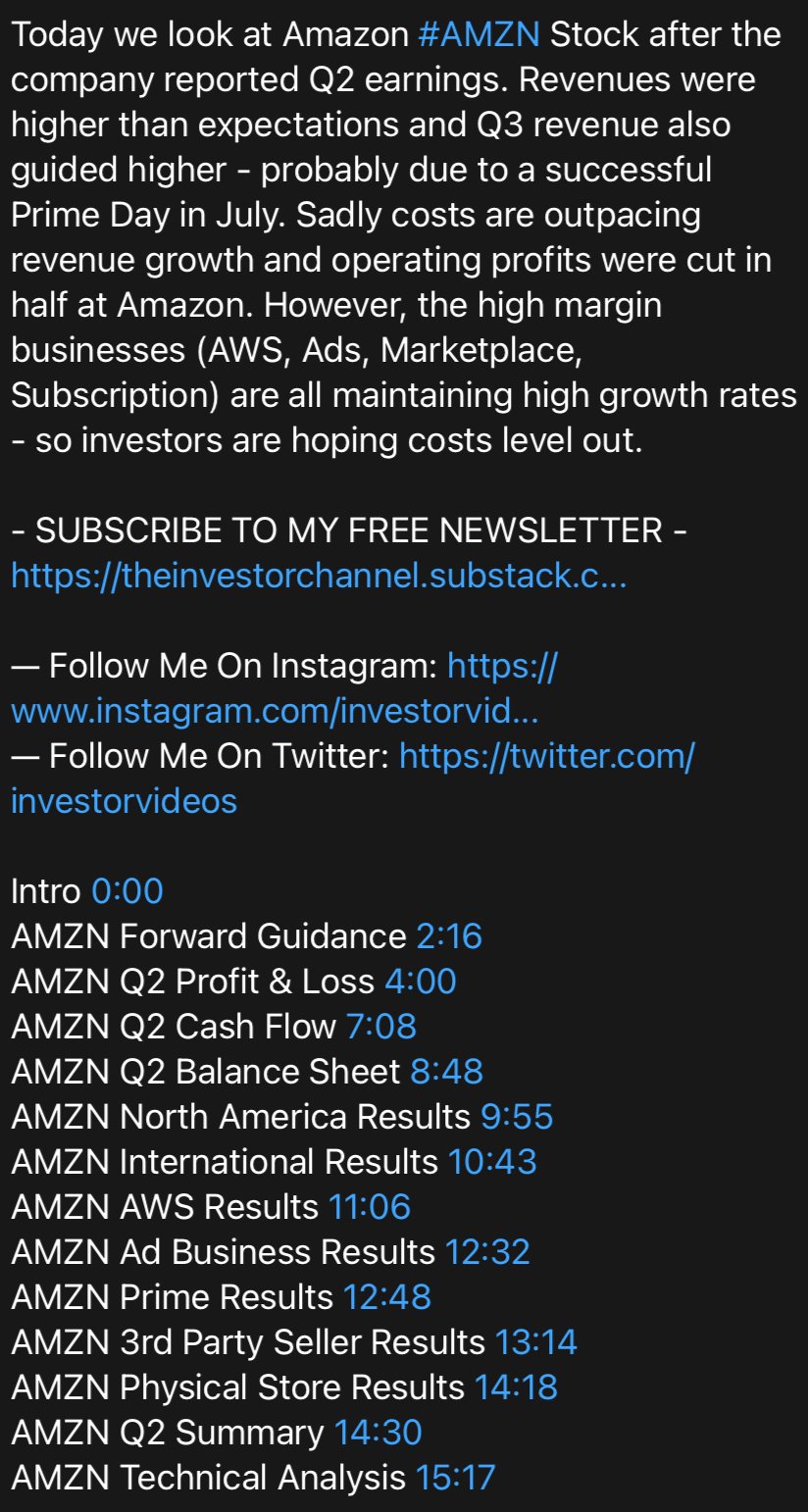808x1512 pixels.
Task: Jump to North America Results at 9:55
Action: [517, 1117]
